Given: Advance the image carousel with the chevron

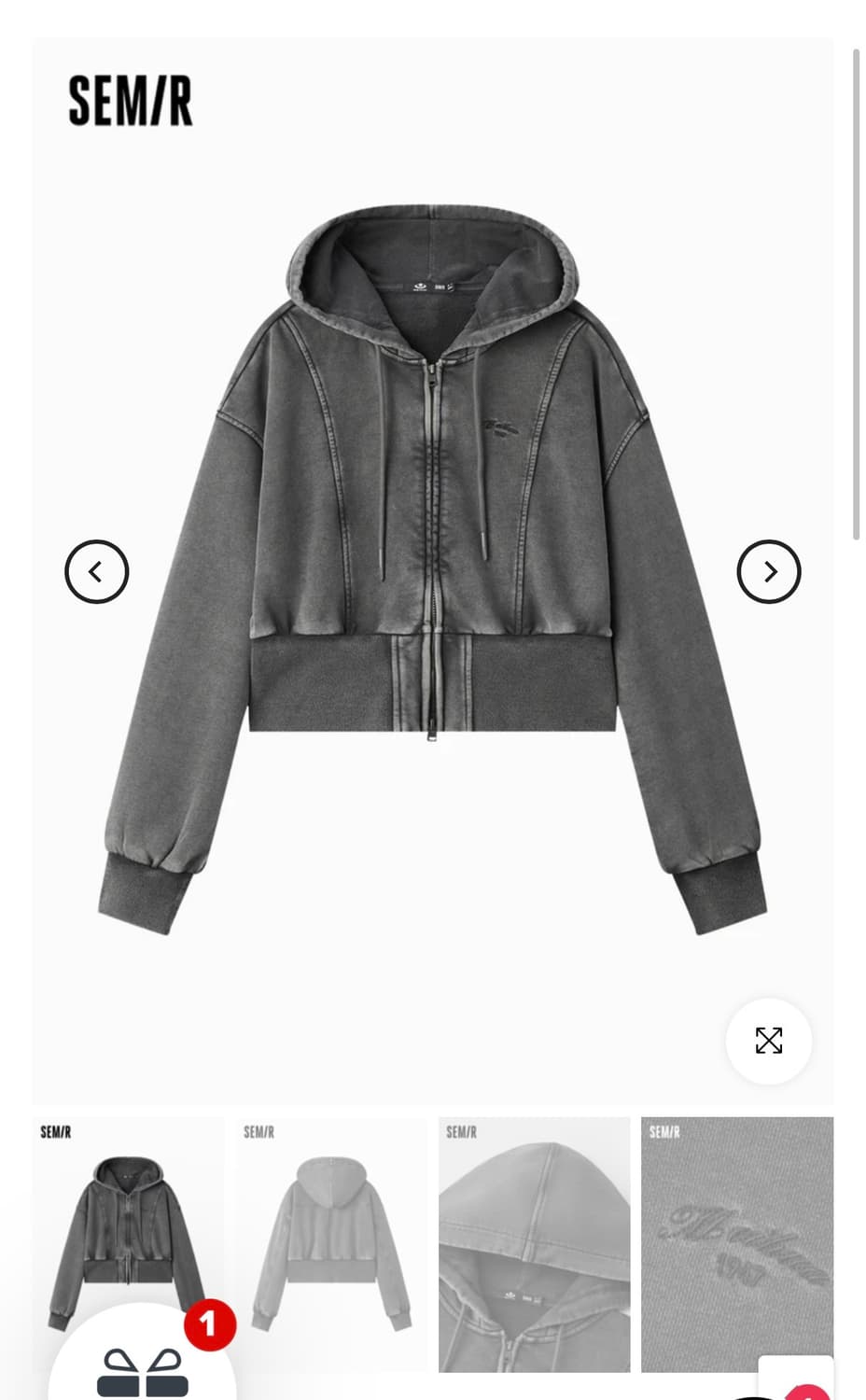Looking at the screenshot, I should click(768, 570).
